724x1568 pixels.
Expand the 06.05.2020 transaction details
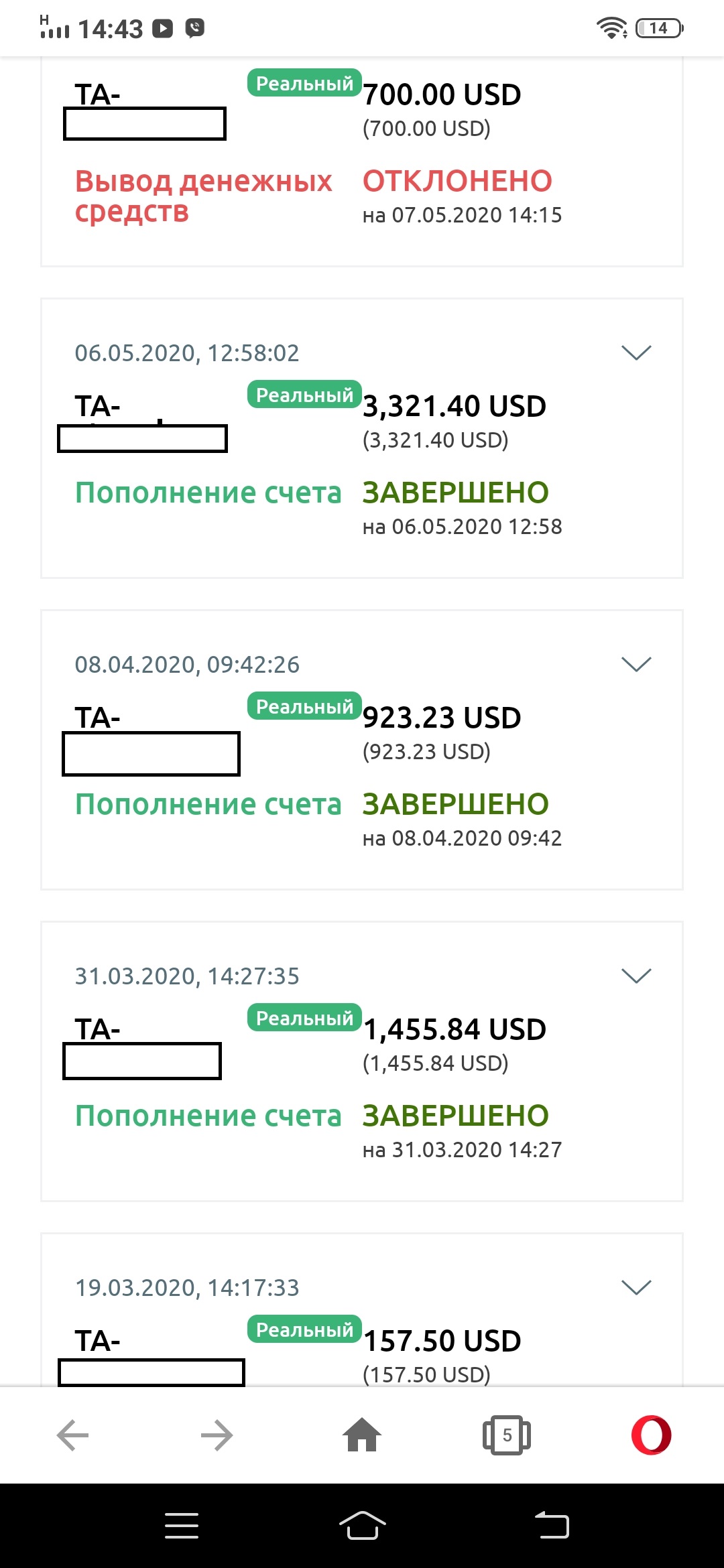click(x=636, y=352)
